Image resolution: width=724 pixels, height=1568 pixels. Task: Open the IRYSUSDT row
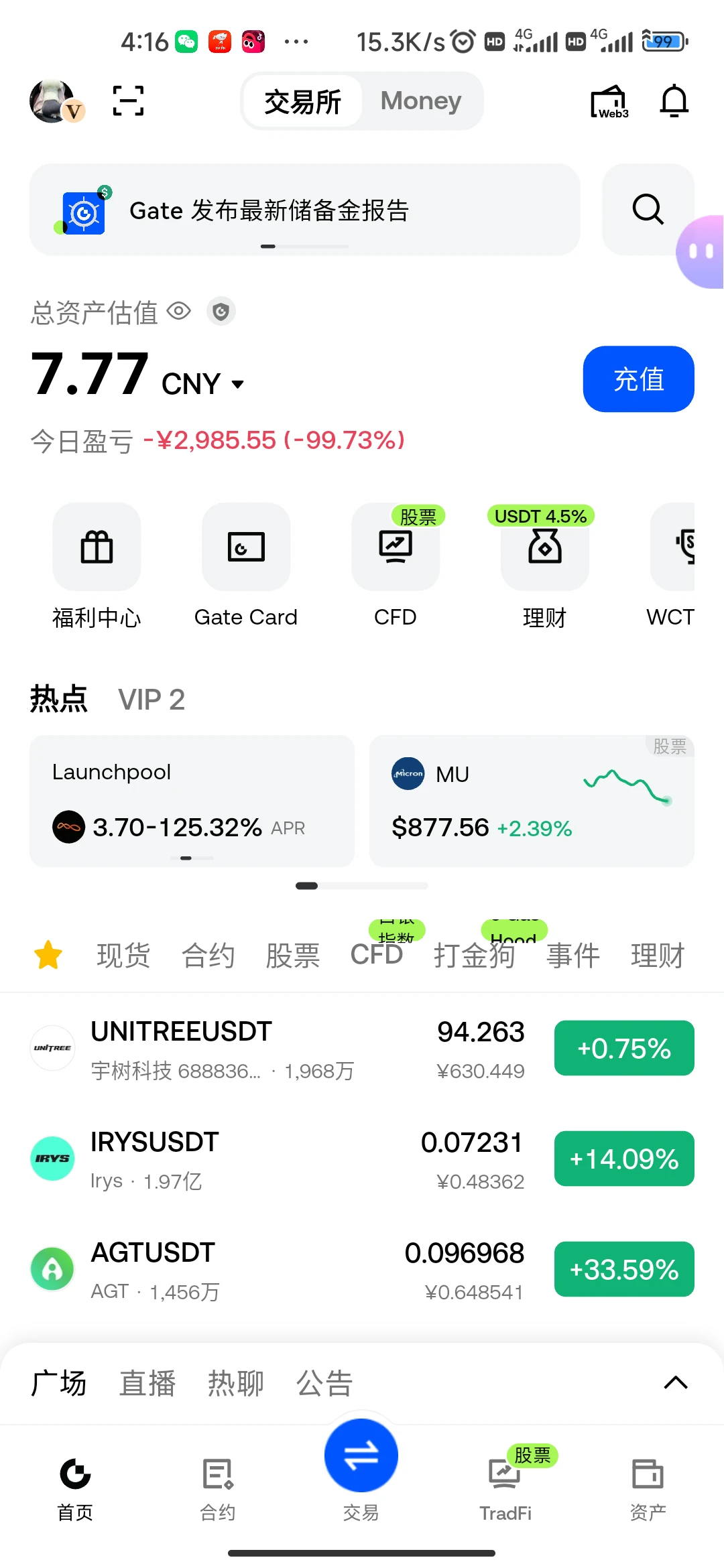(362, 1159)
